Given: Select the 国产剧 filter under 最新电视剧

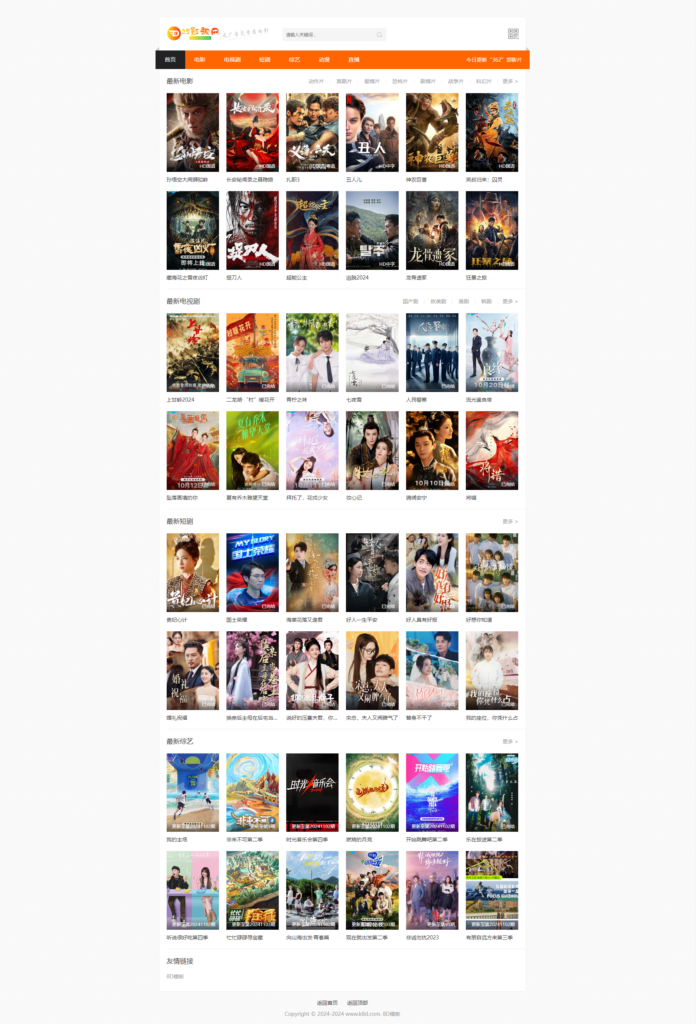Looking at the screenshot, I should click(410, 301).
